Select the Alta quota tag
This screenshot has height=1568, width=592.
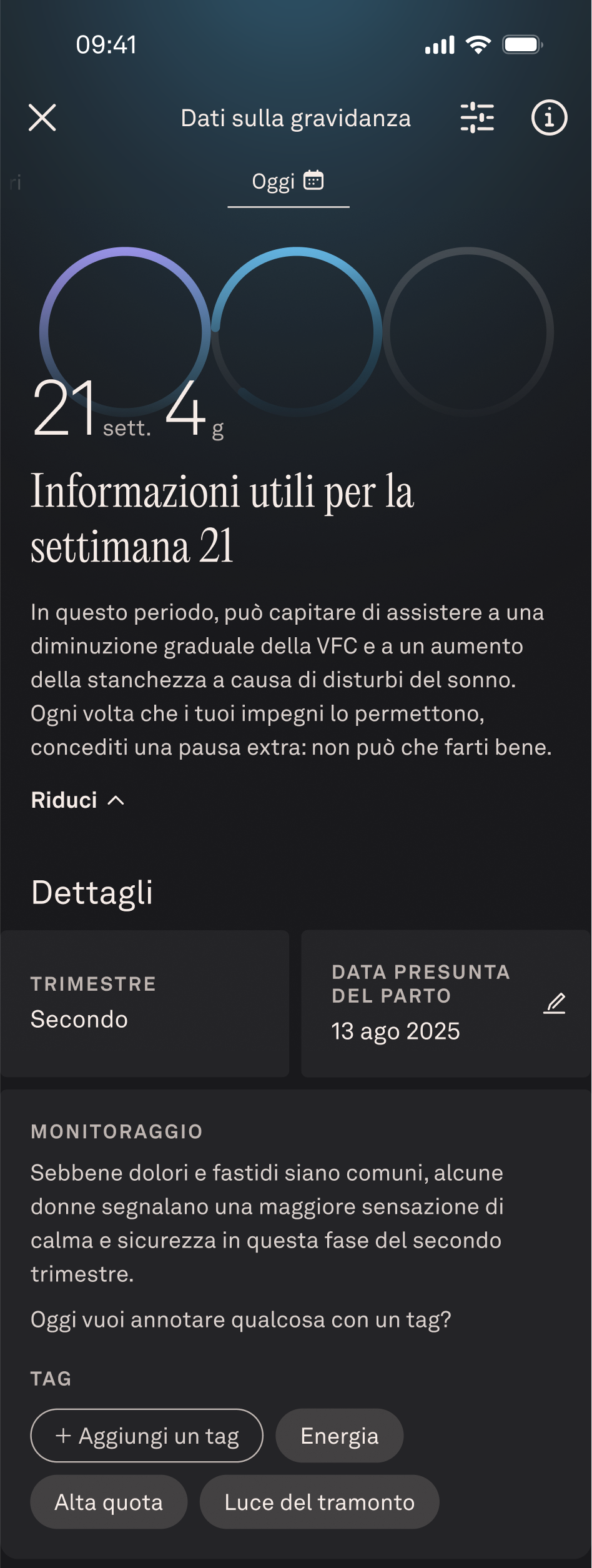pos(109,1502)
